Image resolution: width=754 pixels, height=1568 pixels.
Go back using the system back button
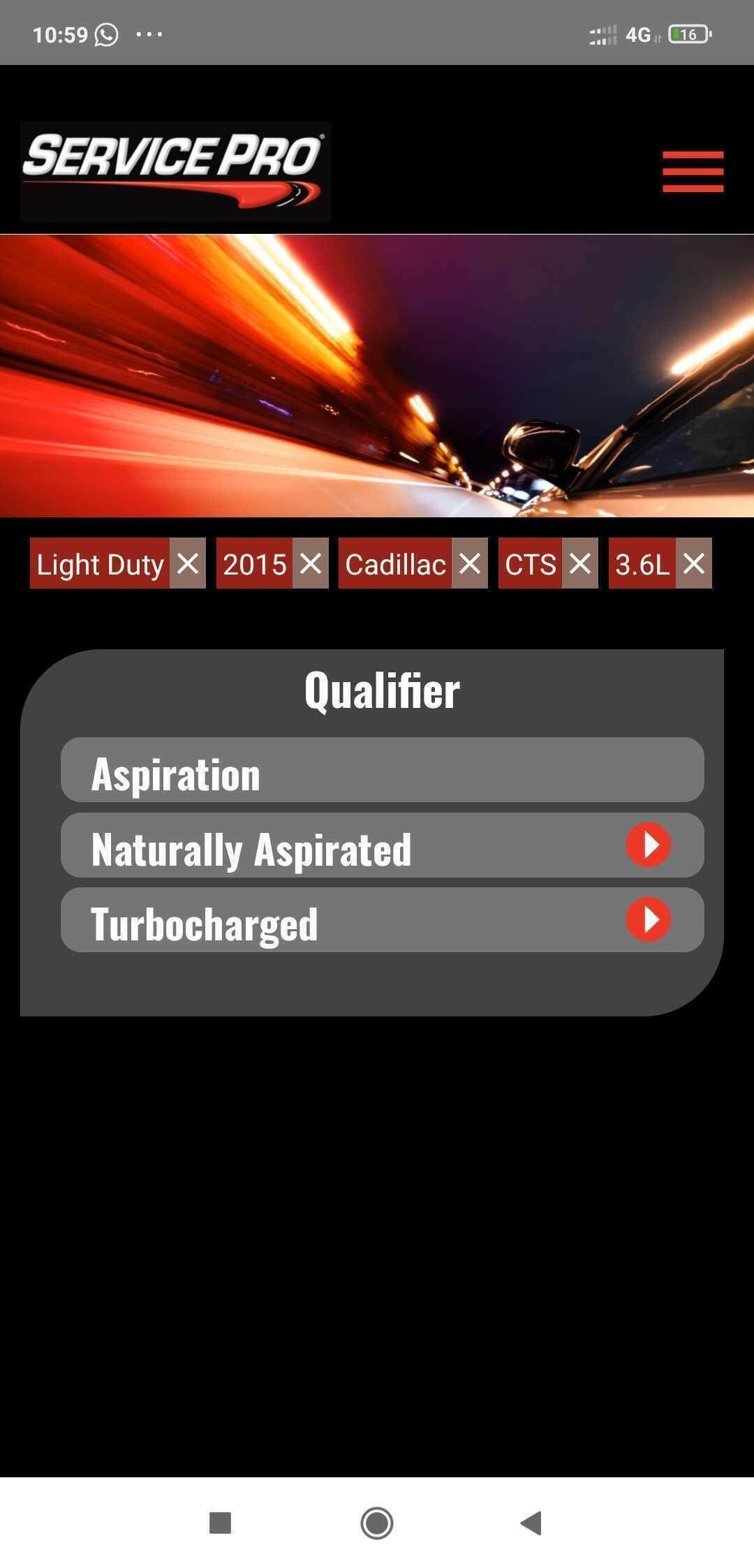531,1523
